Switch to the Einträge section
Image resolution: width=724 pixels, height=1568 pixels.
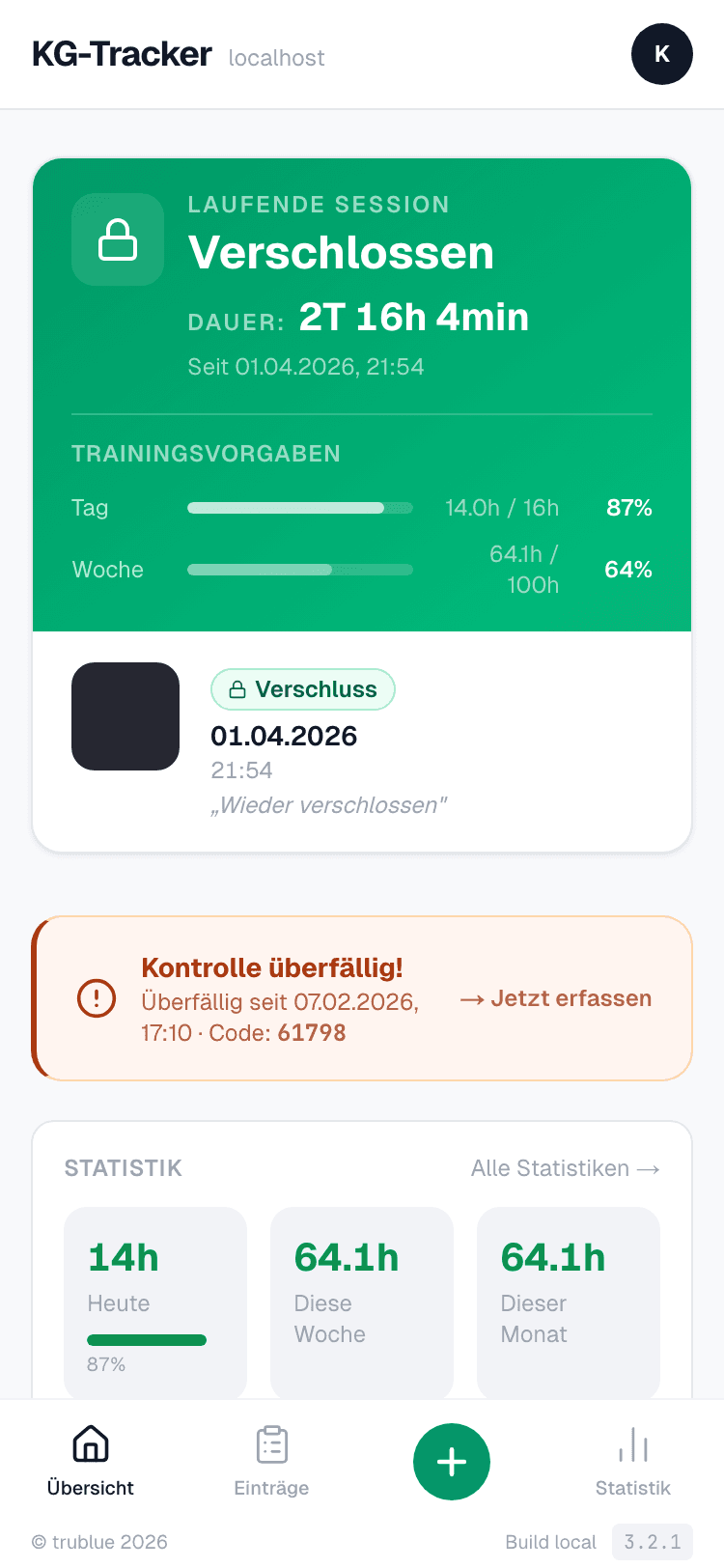tap(270, 1461)
